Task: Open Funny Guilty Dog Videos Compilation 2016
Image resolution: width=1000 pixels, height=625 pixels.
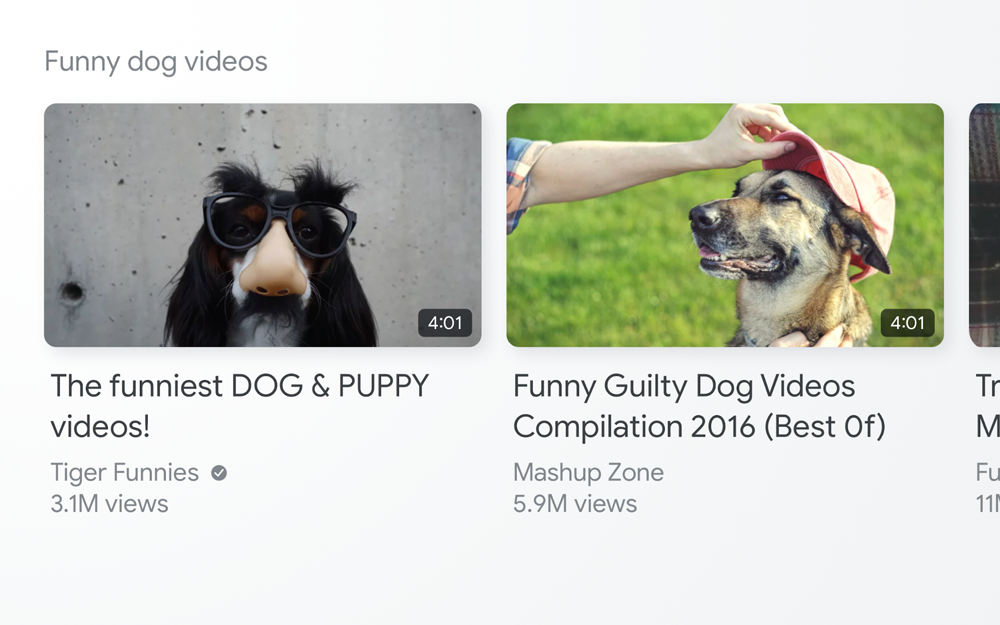Action: (x=724, y=225)
